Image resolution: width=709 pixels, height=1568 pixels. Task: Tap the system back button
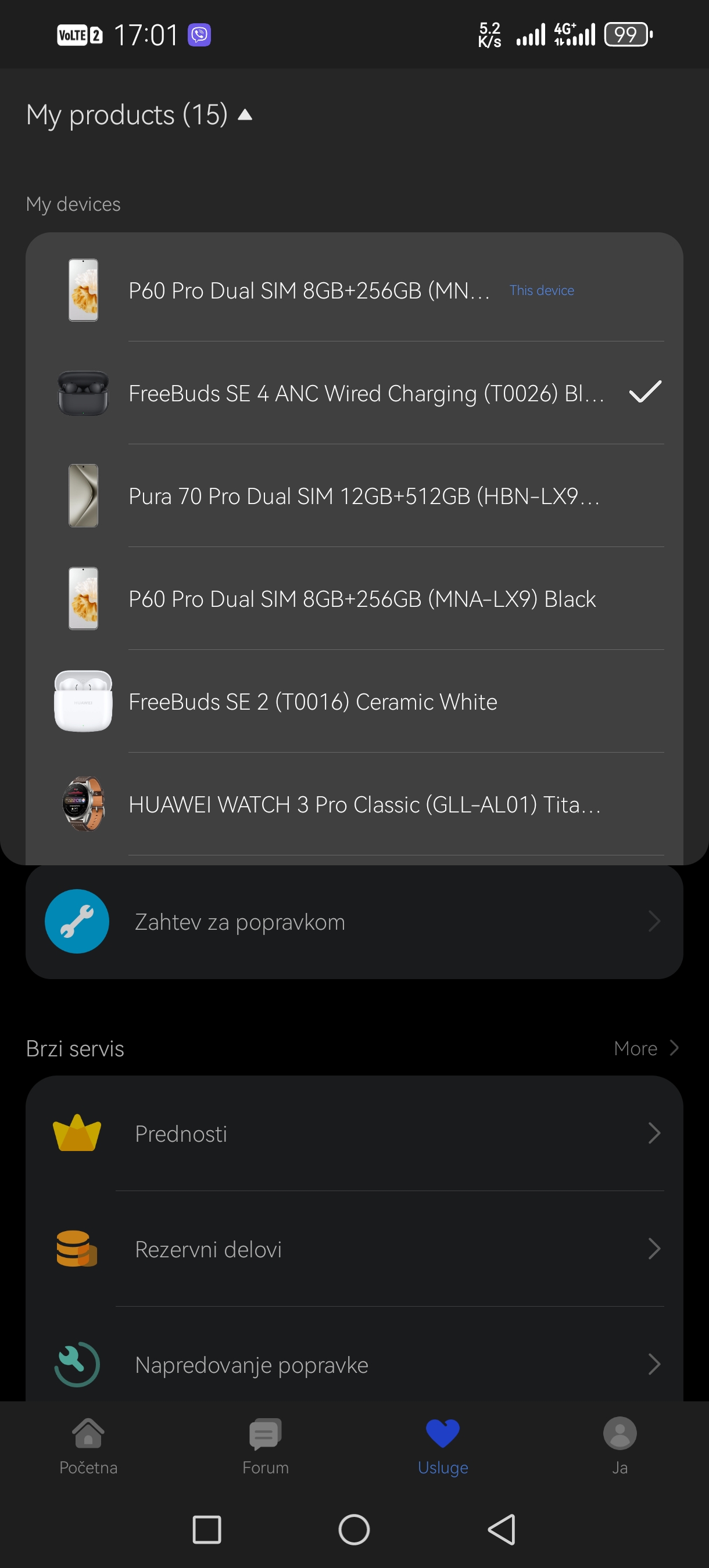[x=502, y=1529]
